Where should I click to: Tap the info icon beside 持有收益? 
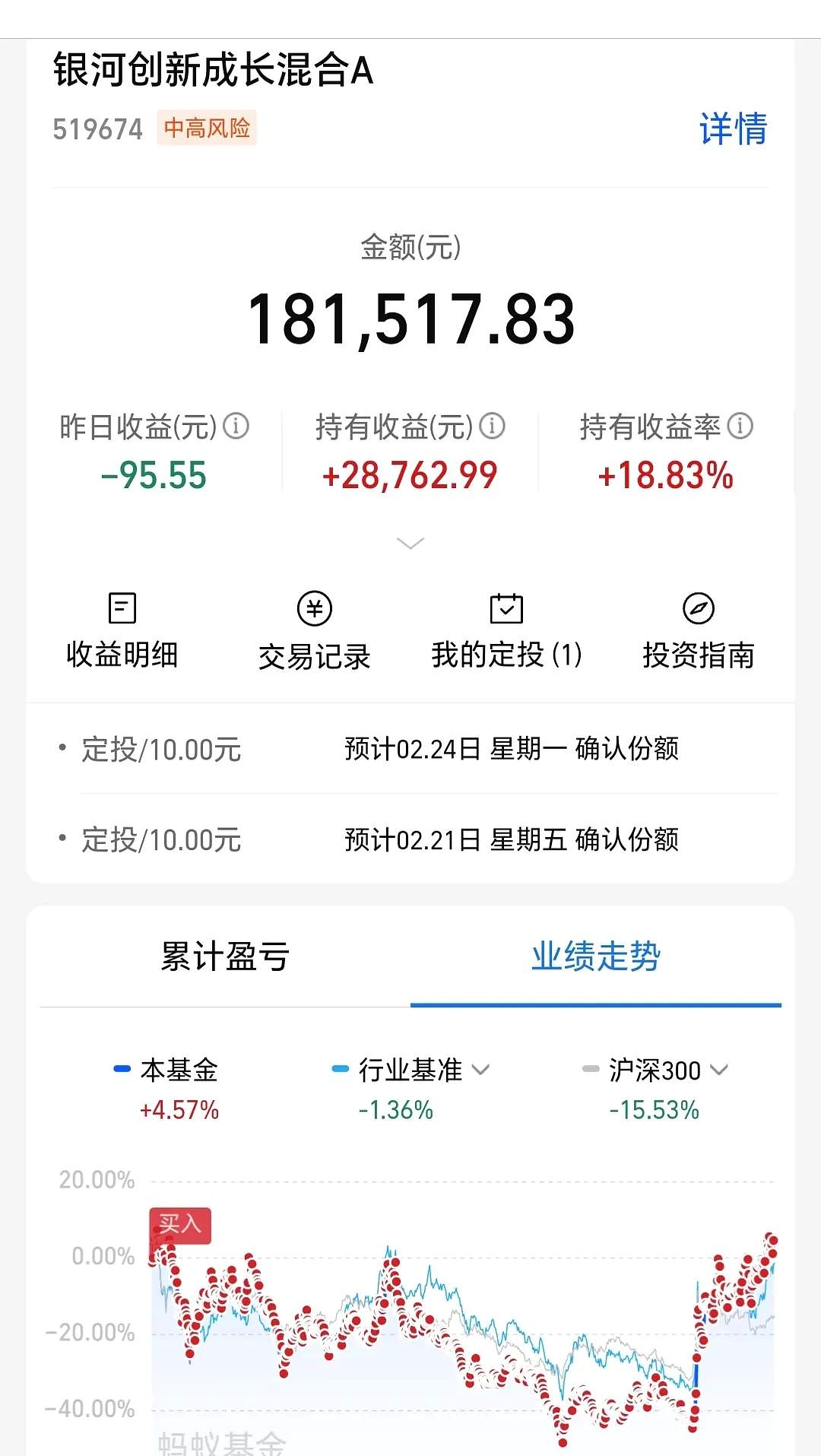pyautogui.click(x=495, y=427)
